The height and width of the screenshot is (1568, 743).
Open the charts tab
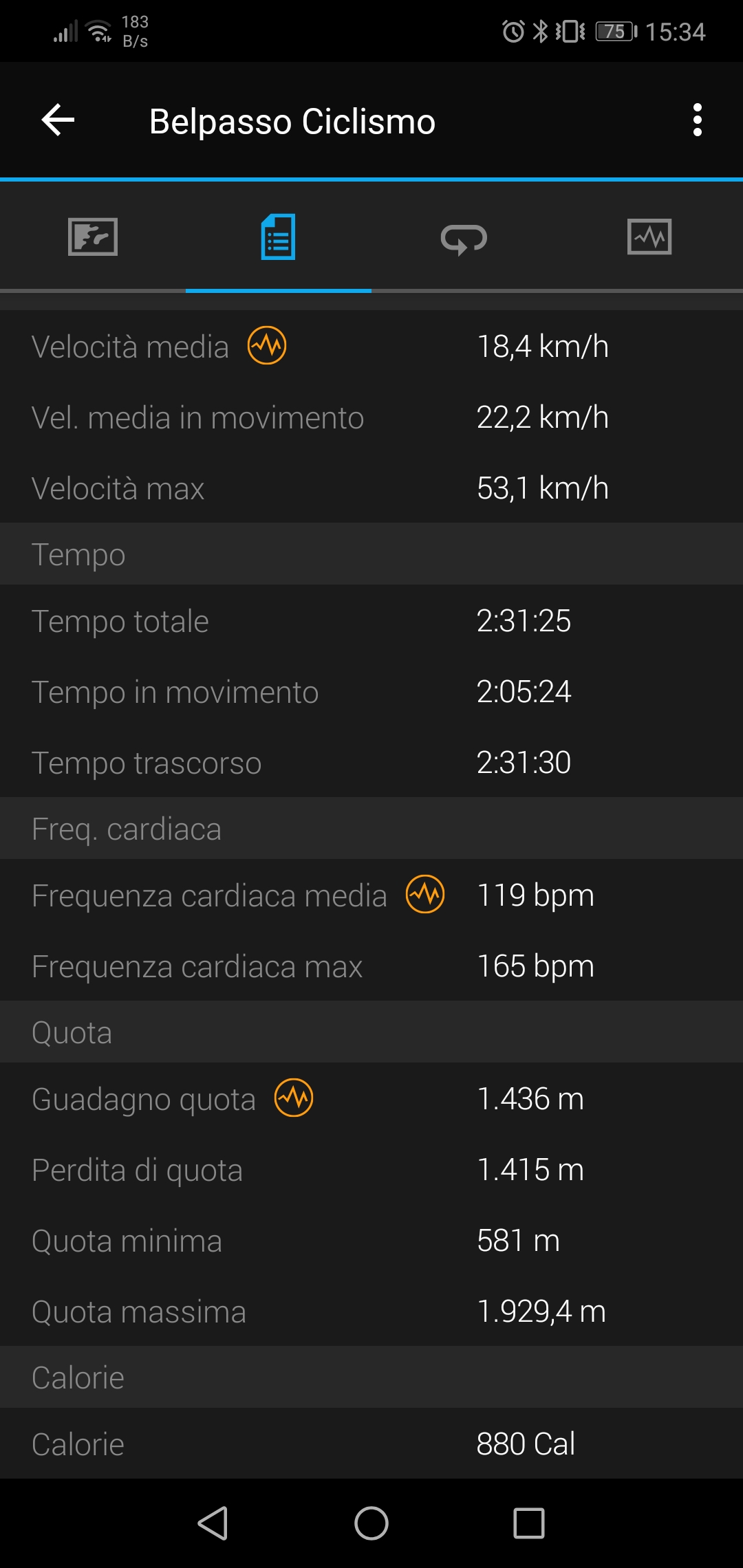[649, 237]
